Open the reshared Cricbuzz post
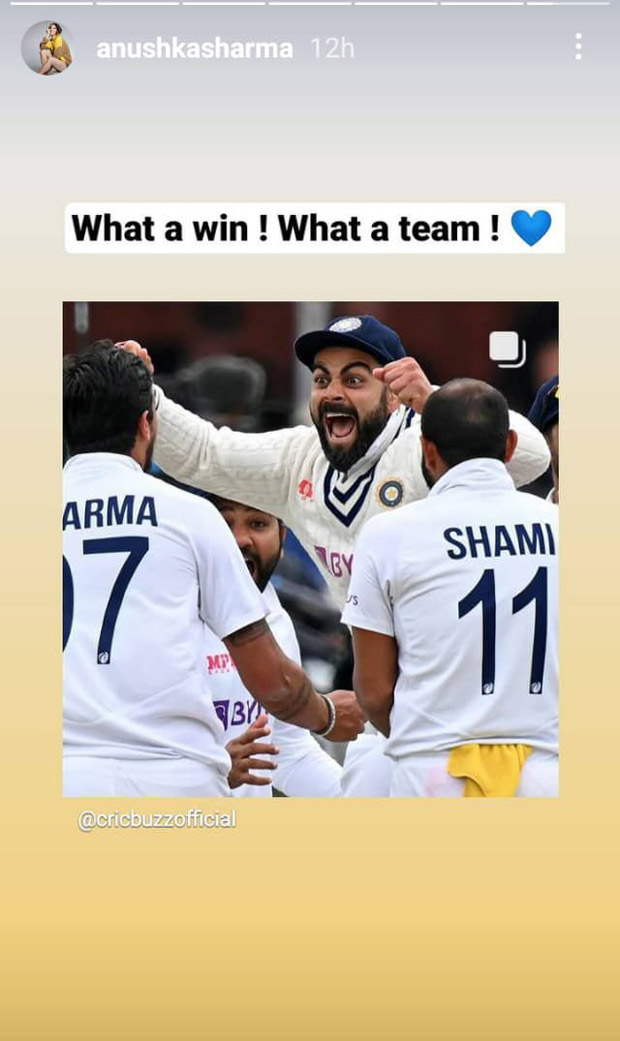Image resolution: width=620 pixels, height=1041 pixels. [310, 548]
